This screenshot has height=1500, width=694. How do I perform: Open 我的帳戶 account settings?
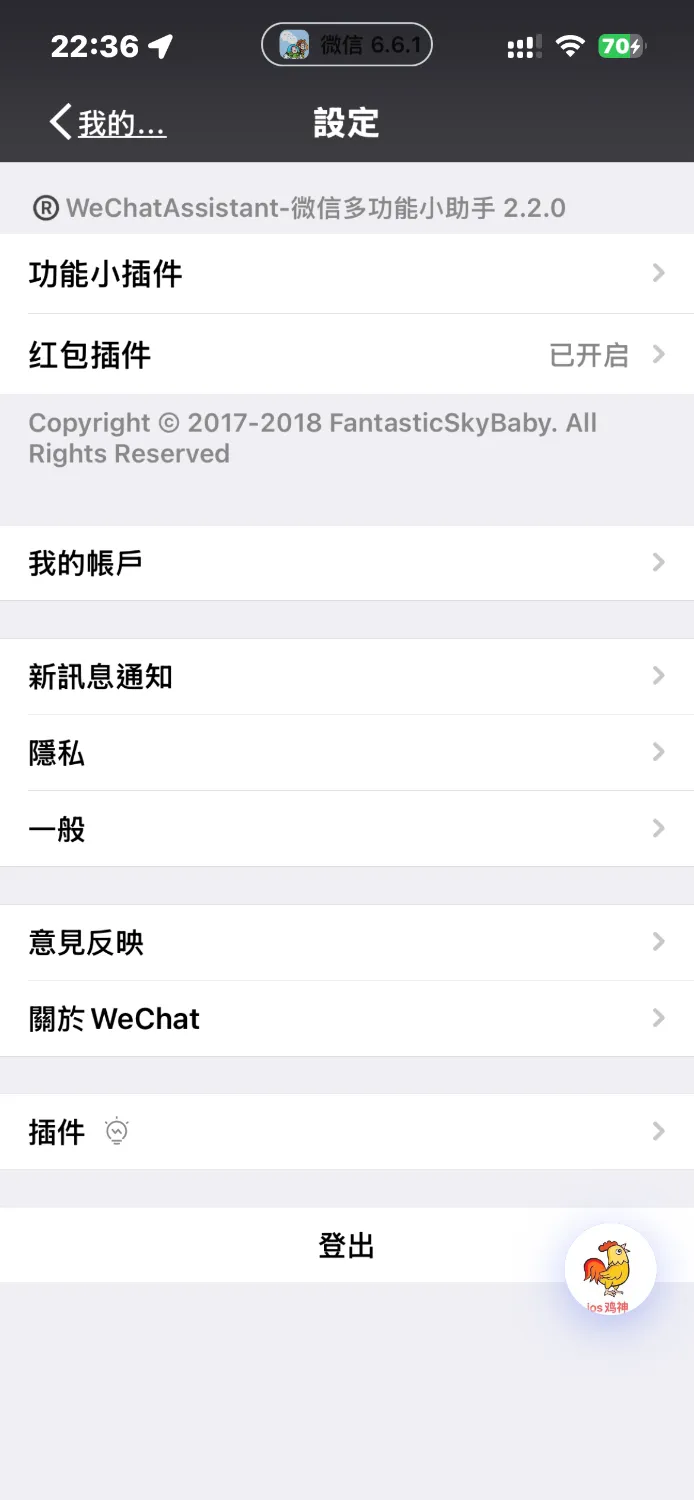(x=346, y=563)
